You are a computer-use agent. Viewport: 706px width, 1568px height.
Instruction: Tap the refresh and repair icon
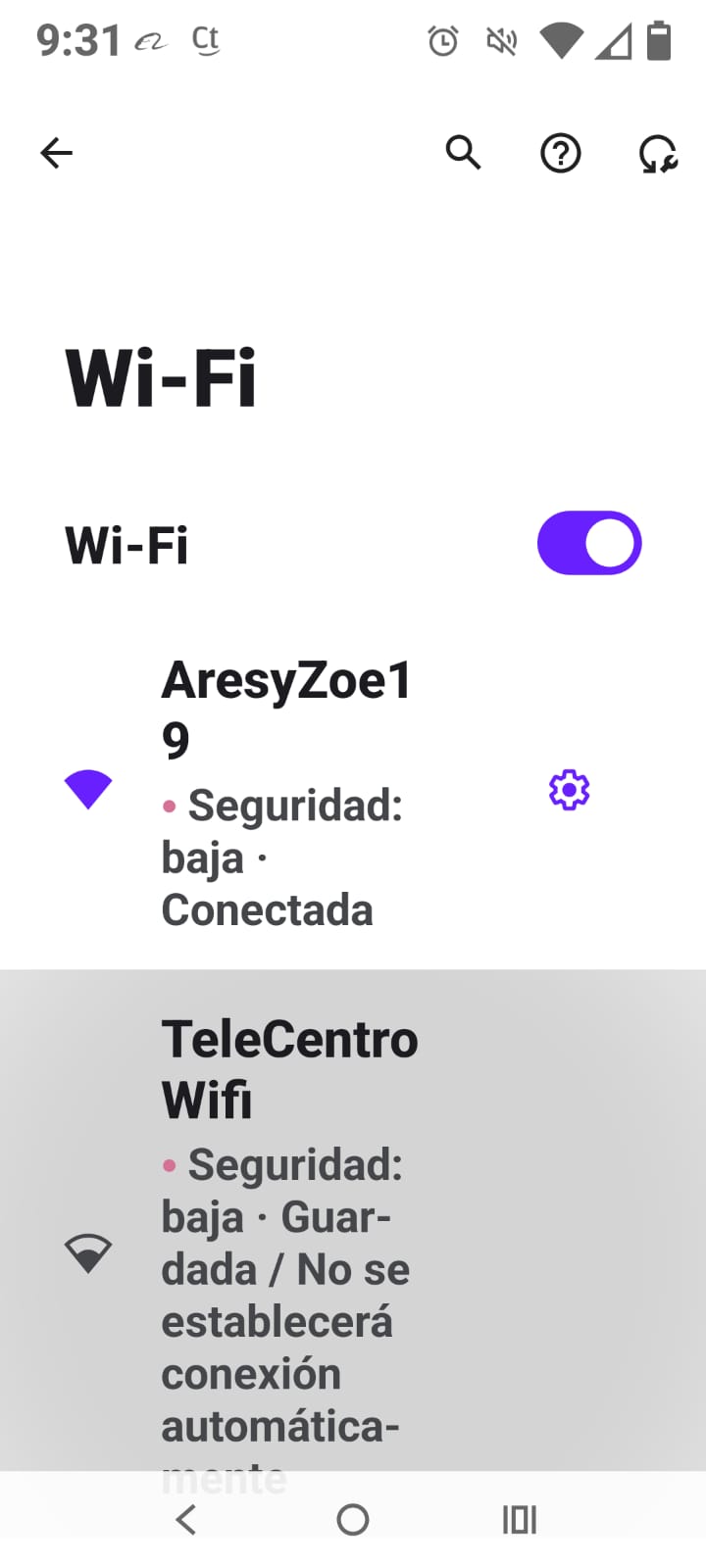coord(657,154)
